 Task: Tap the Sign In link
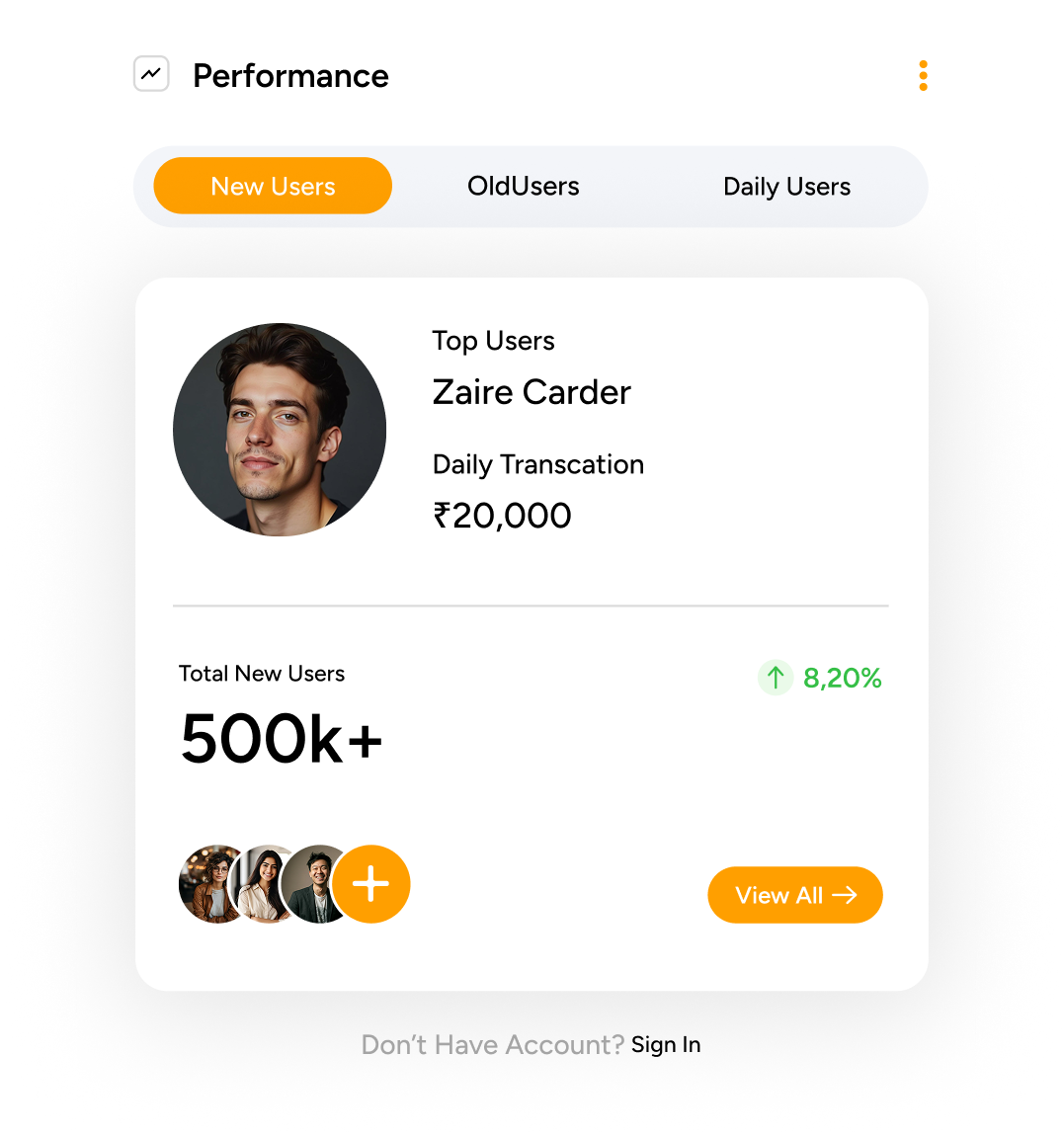click(666, 1044)
